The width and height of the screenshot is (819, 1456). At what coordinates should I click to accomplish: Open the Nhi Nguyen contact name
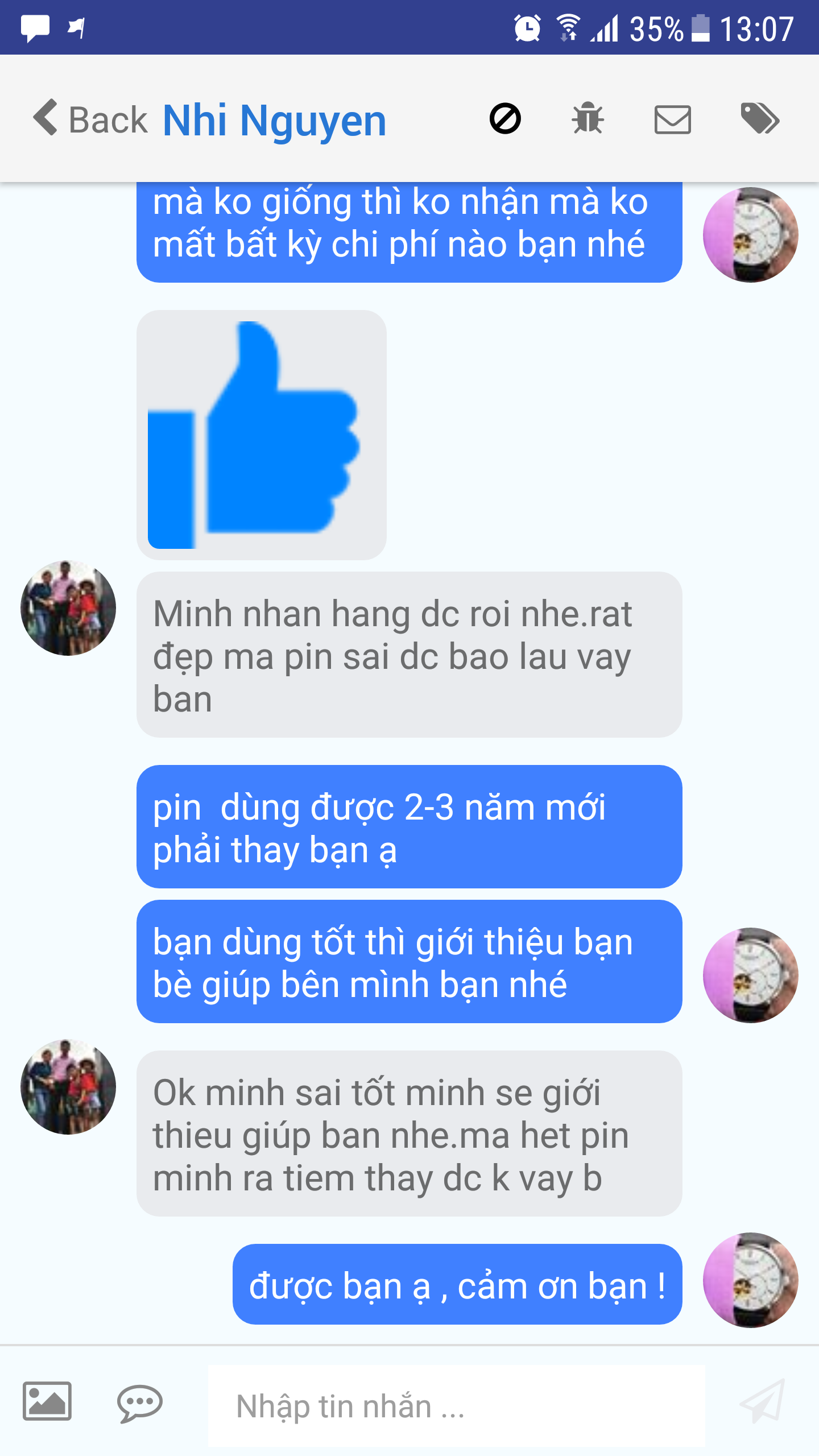tap(274, 121)
